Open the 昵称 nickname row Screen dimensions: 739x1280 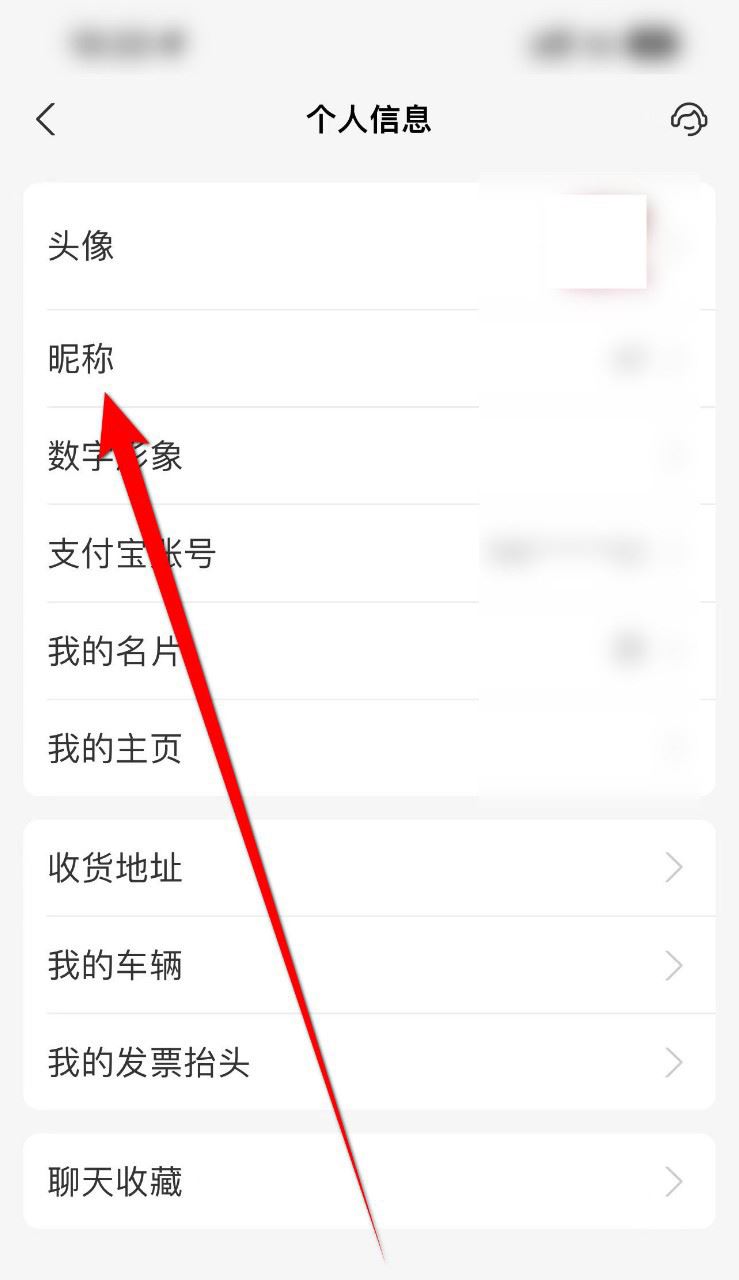coord(369,358)
